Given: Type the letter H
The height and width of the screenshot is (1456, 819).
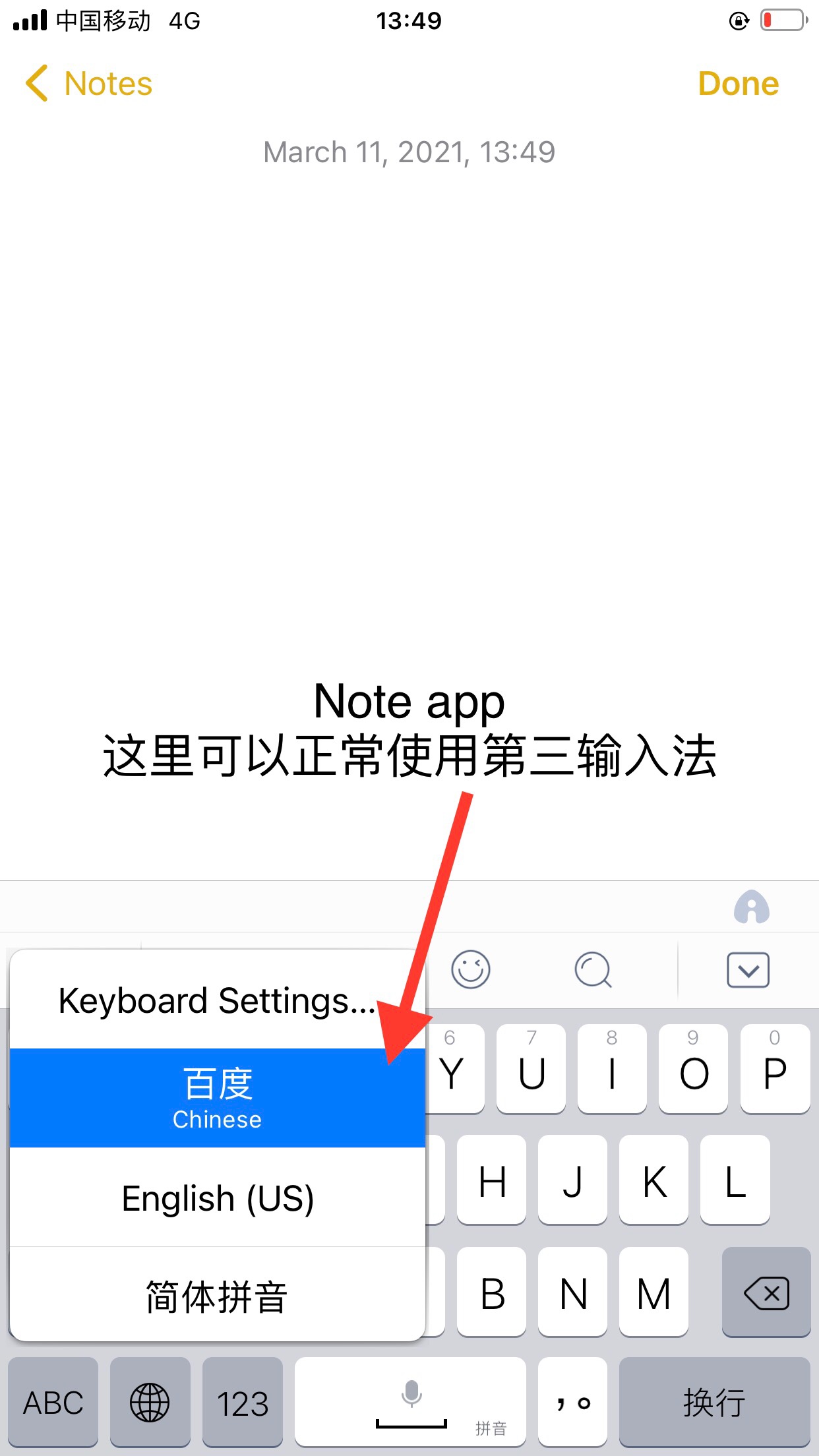Looking at the screenshot, I should click(x=492, y=1180).
